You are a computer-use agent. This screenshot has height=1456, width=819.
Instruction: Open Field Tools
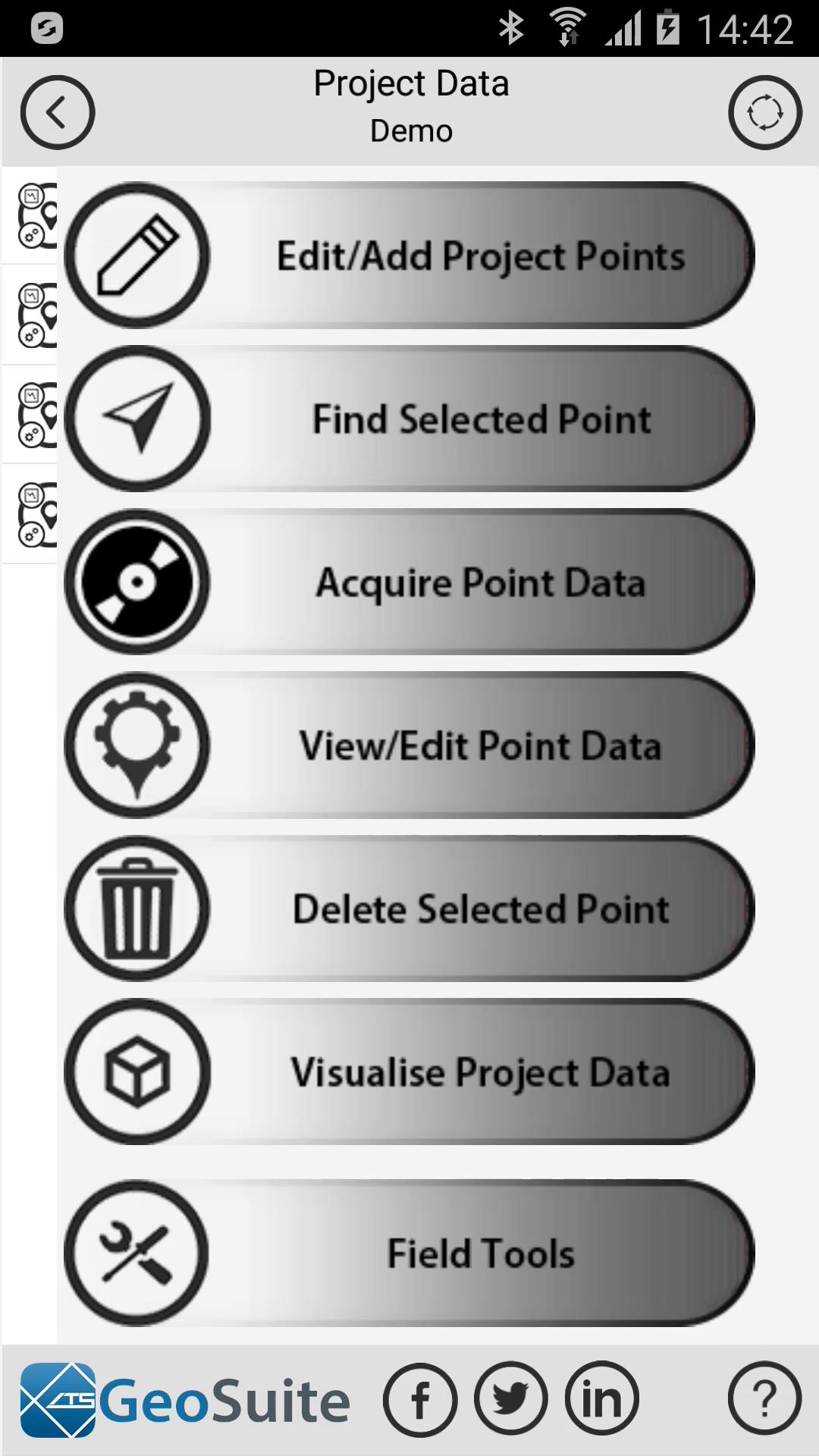point(409,1253)
